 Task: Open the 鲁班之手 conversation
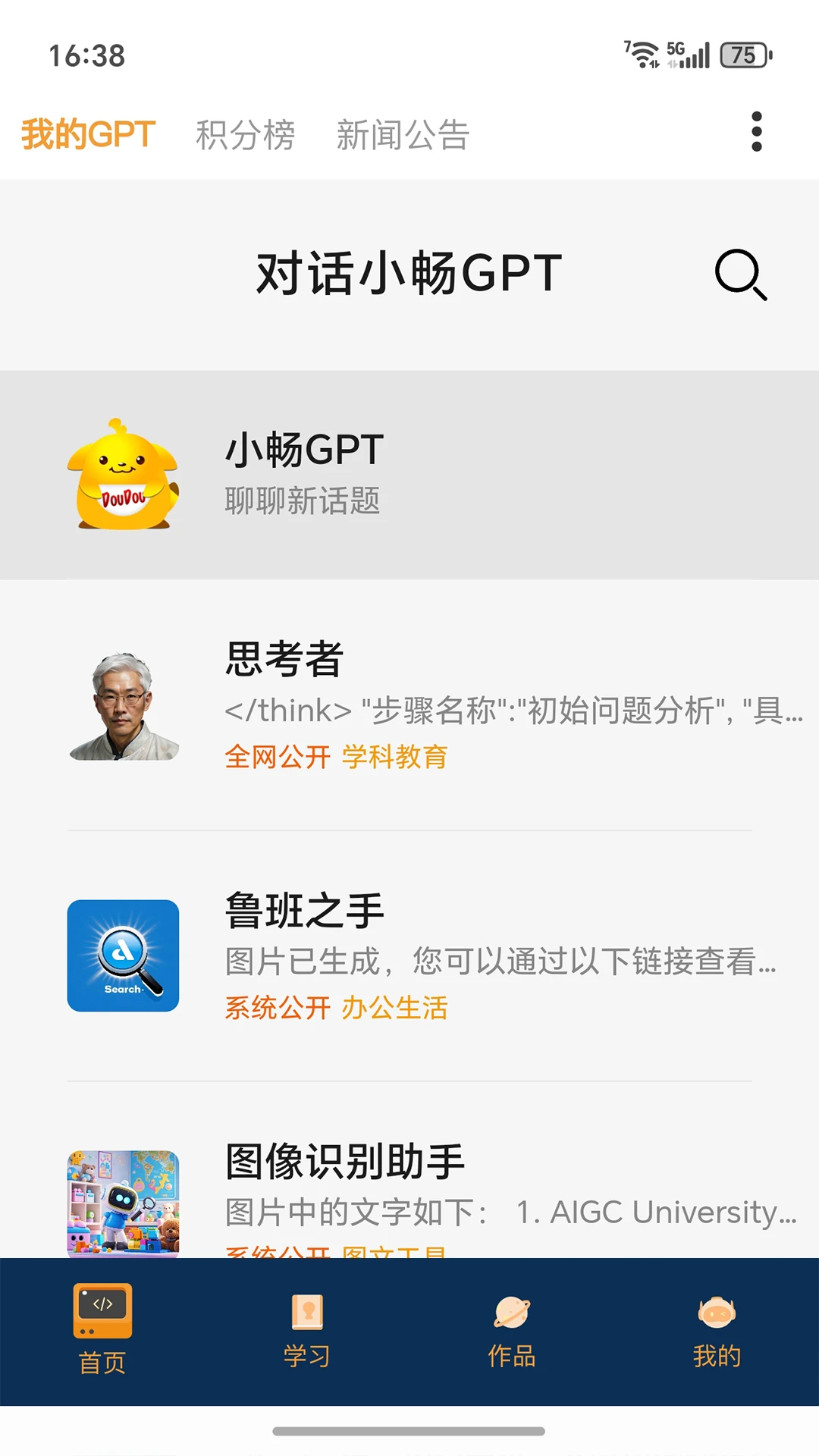[x=409, y=955]
